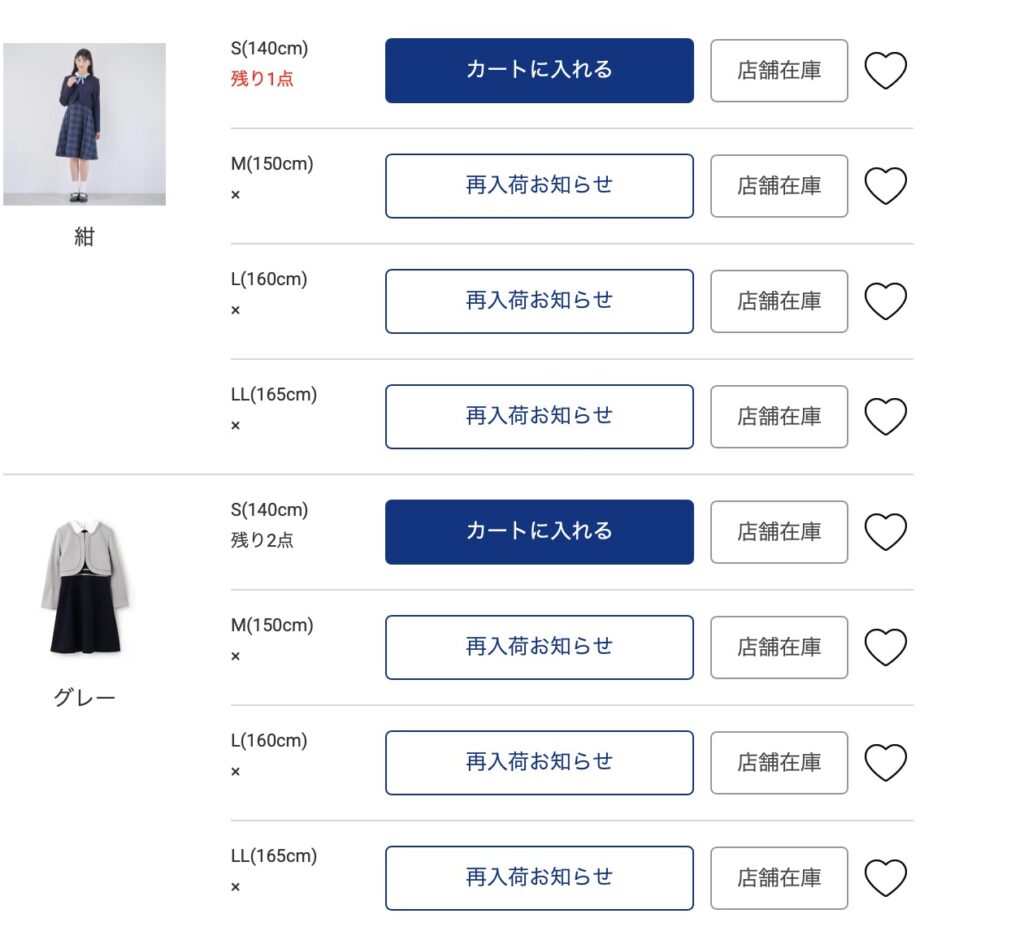Viewport: 1024px width, 931px height.
Task: Favorite the navy S(140cm) item
Action: [885, 71]
